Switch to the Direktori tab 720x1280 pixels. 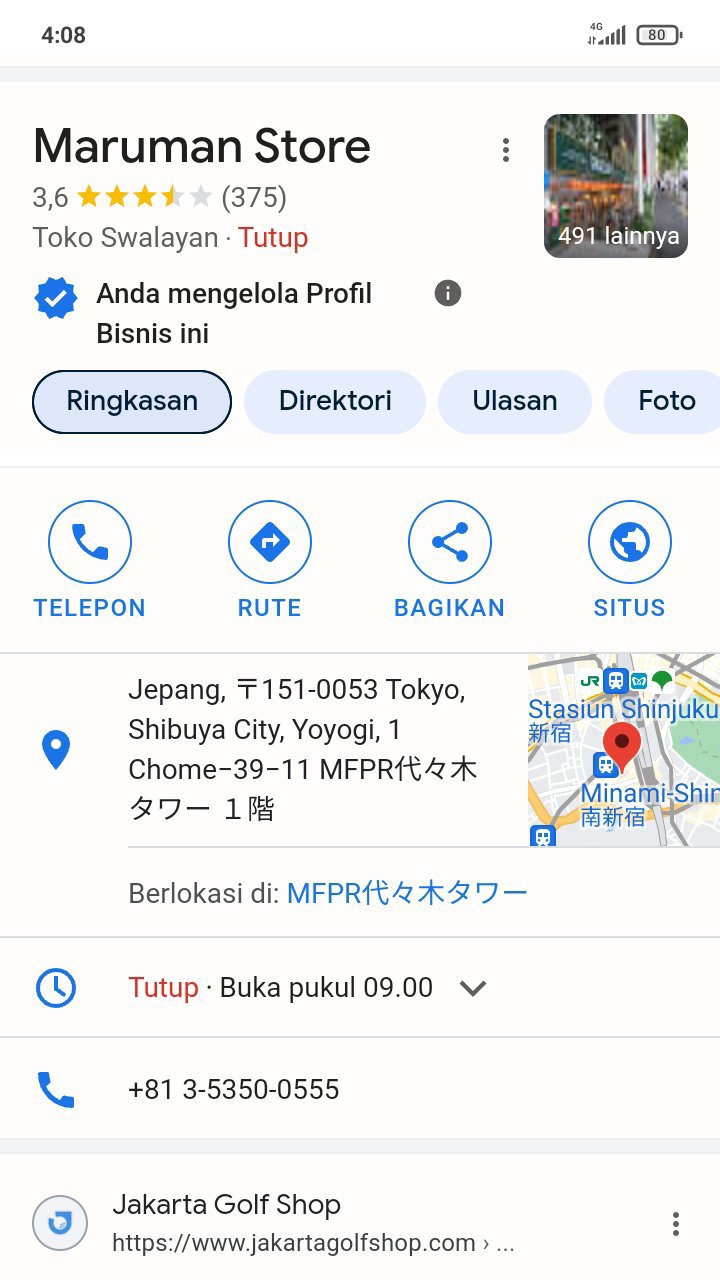[x=335, y=402]
